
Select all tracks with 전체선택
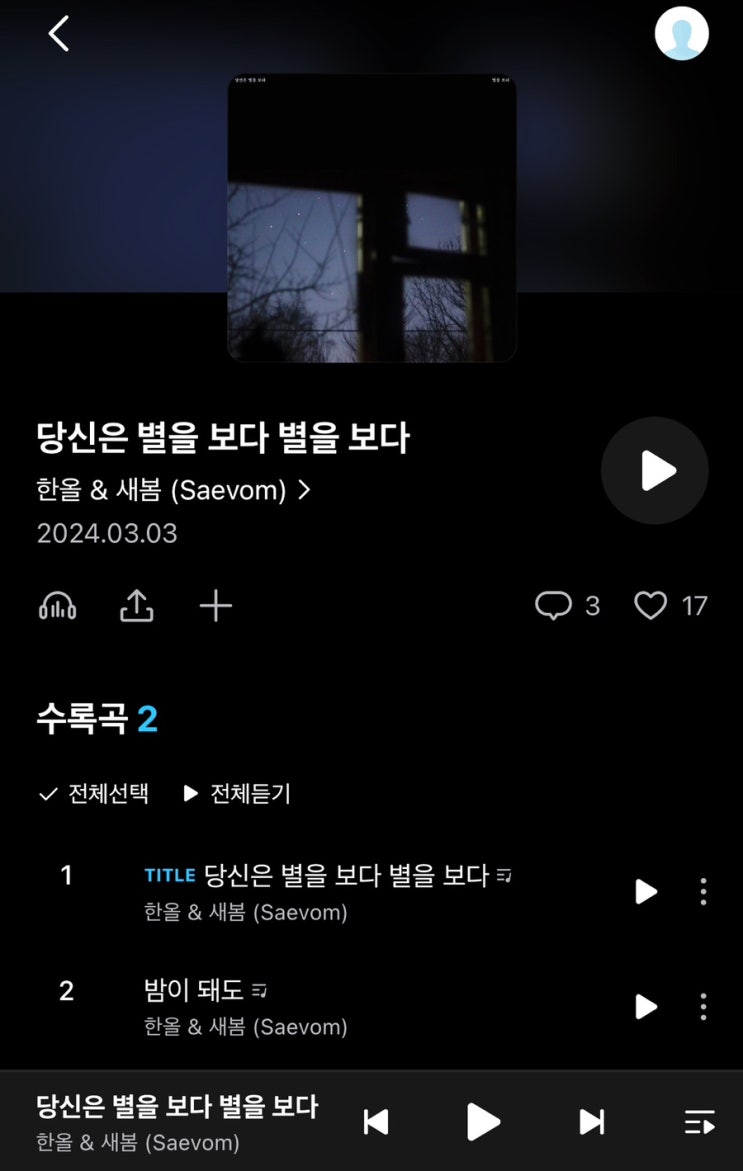coord(94,794)
